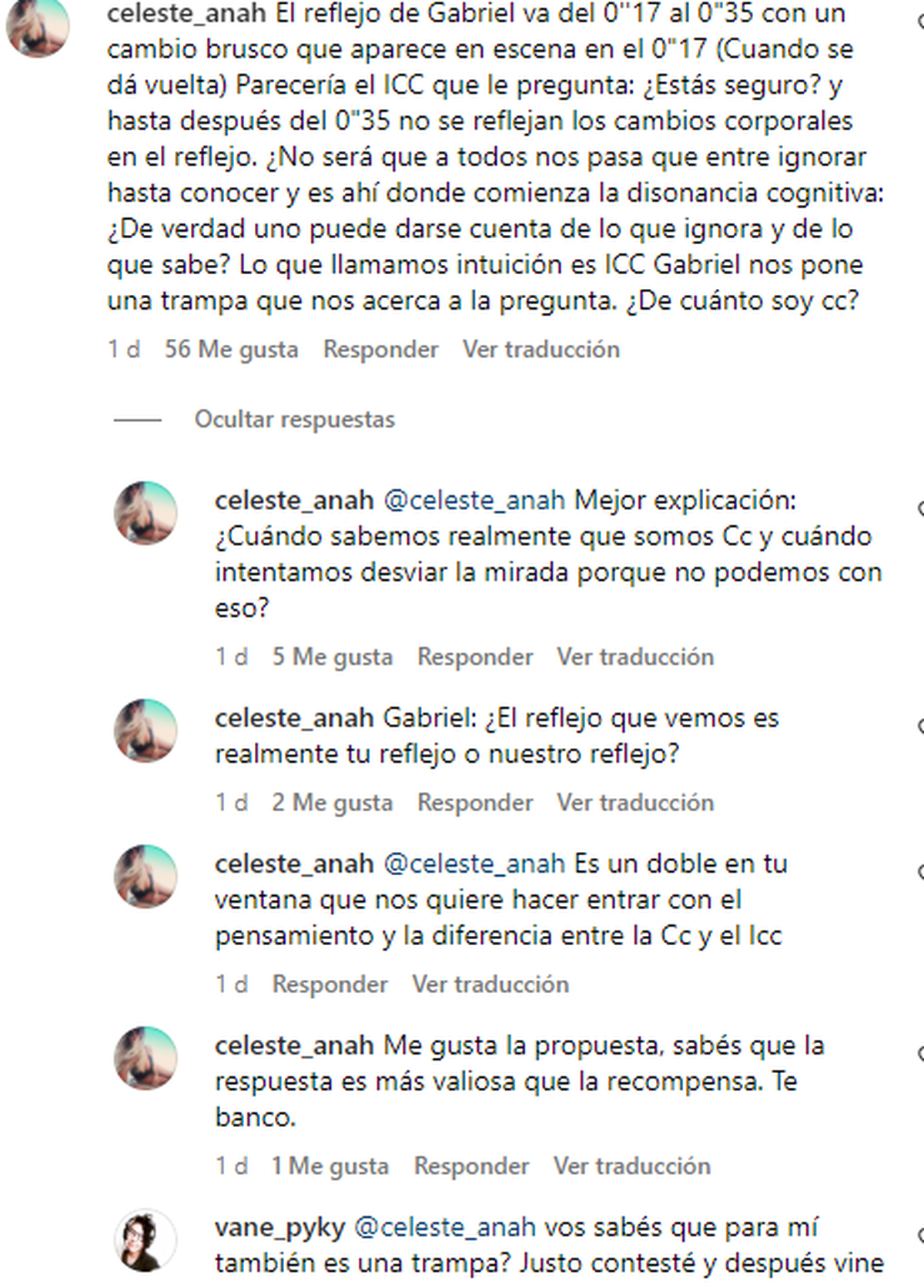Reply to the 'Me gusta la propuesta' comment
This screenshot has width=924, height=1288.
click(471, 1166)
